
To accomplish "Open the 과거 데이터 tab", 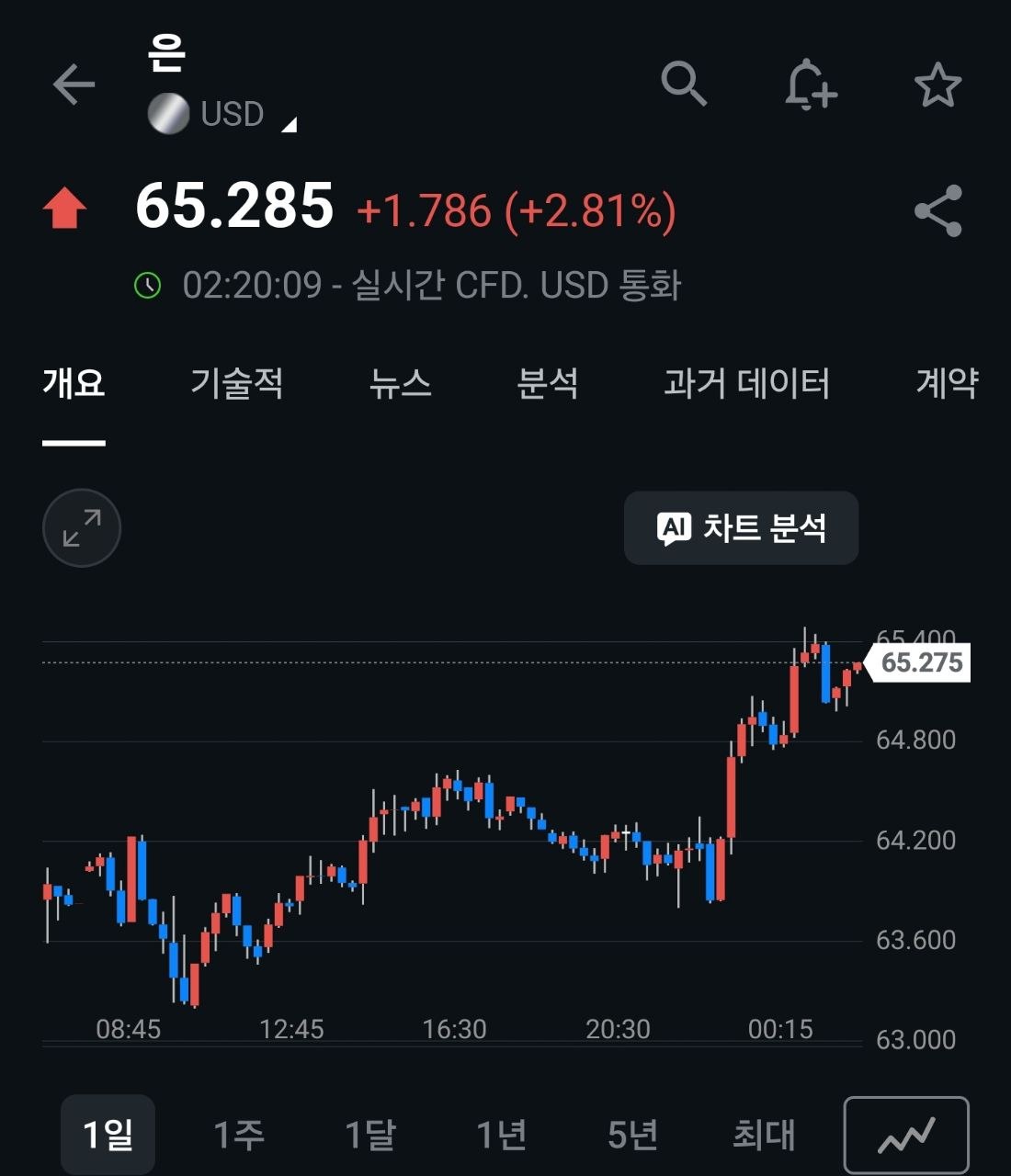I will point(746,383).
